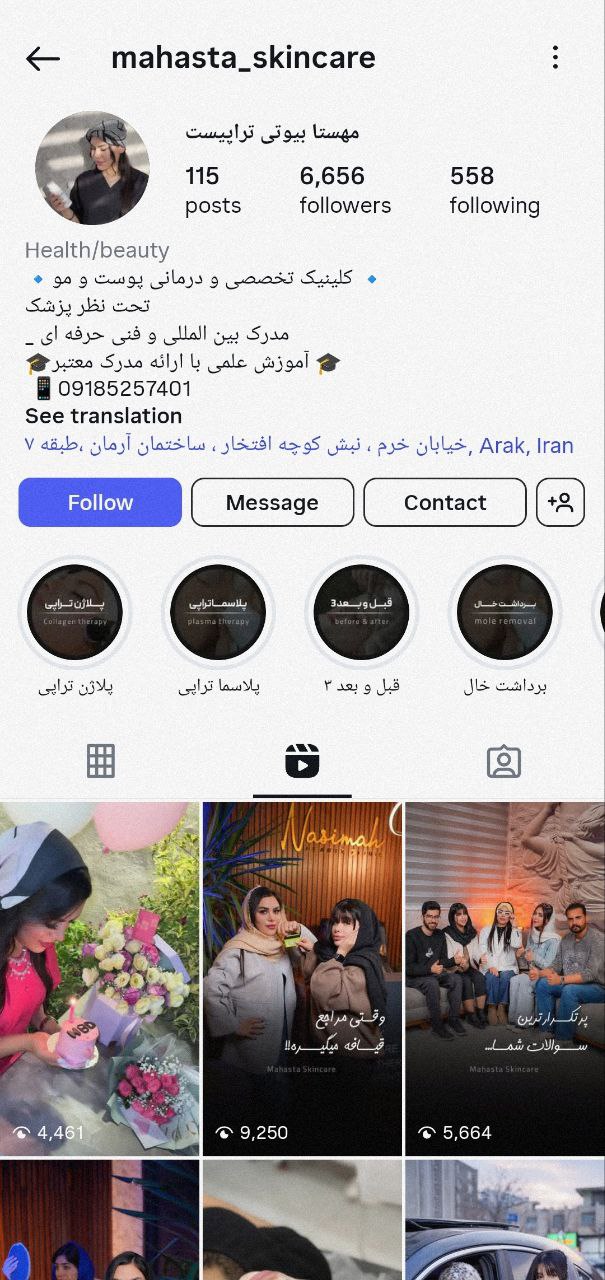The height and width of the screenshot is (1280, 605).
Task: Follow mahasta_skincare
Action: (x=100, y=502)
